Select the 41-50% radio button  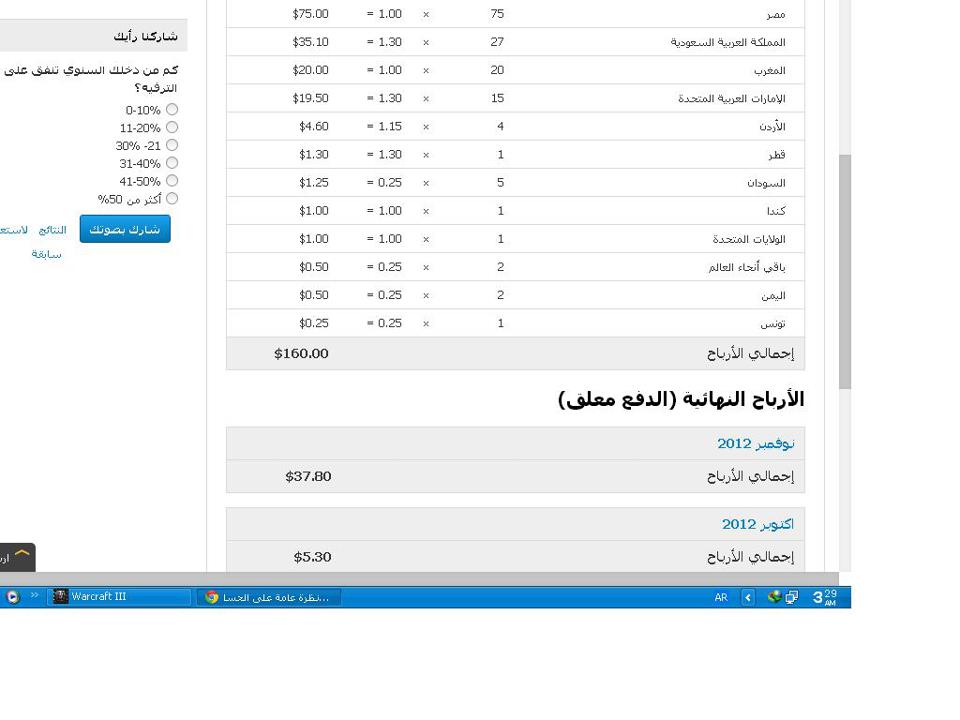[x=172, y=180]
